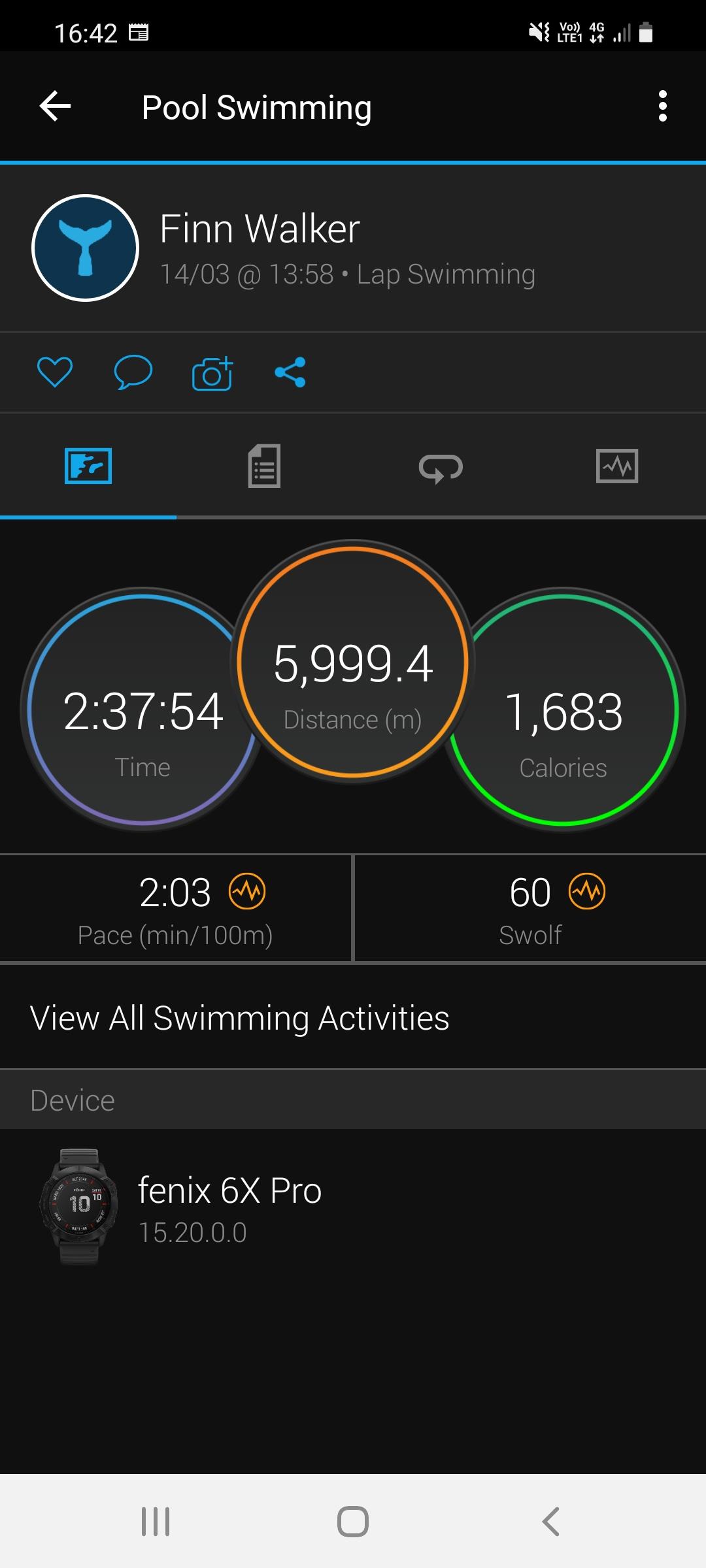Screen dimensions: 706x1568
Task: Select the overview tab
Action: click(x=88, y=466)
